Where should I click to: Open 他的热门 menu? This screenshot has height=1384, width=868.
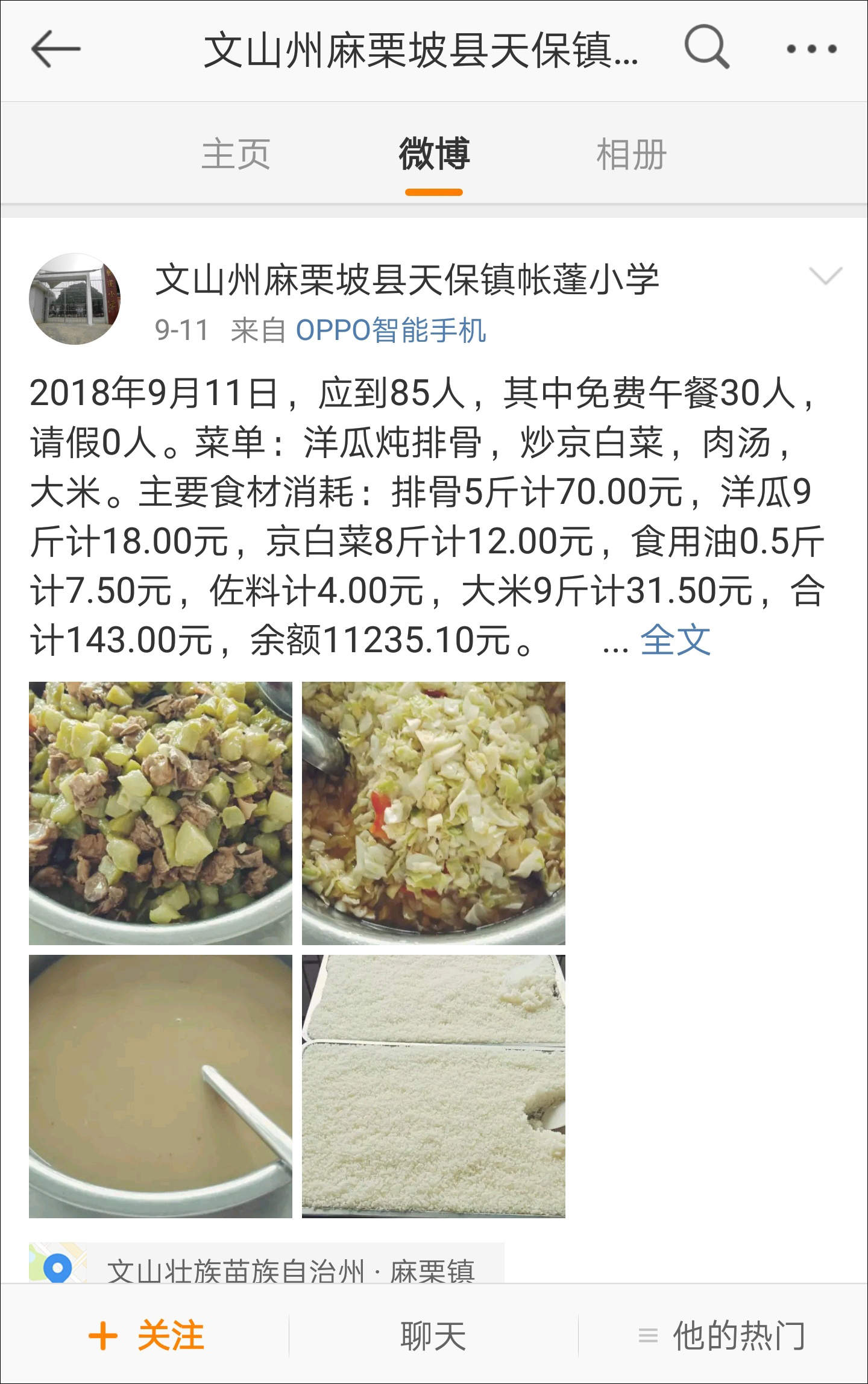(x=722, y=1336)
